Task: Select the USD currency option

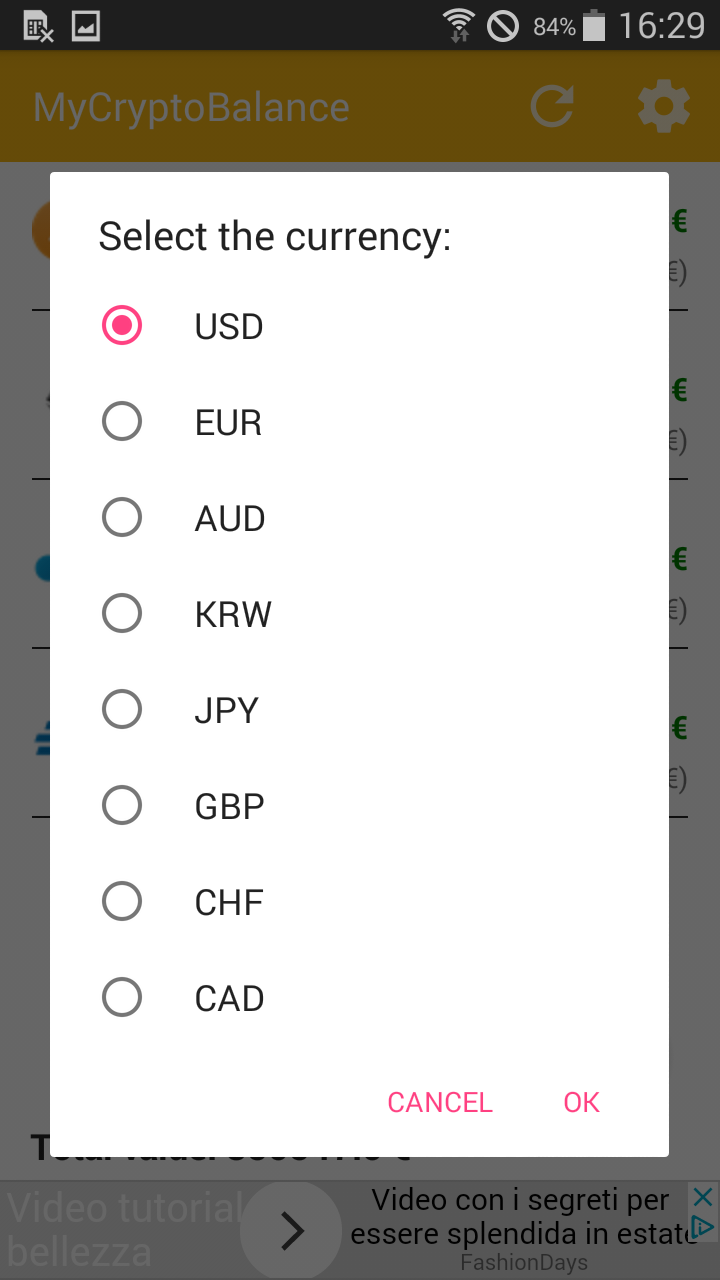Action: [x=360, y=326]
